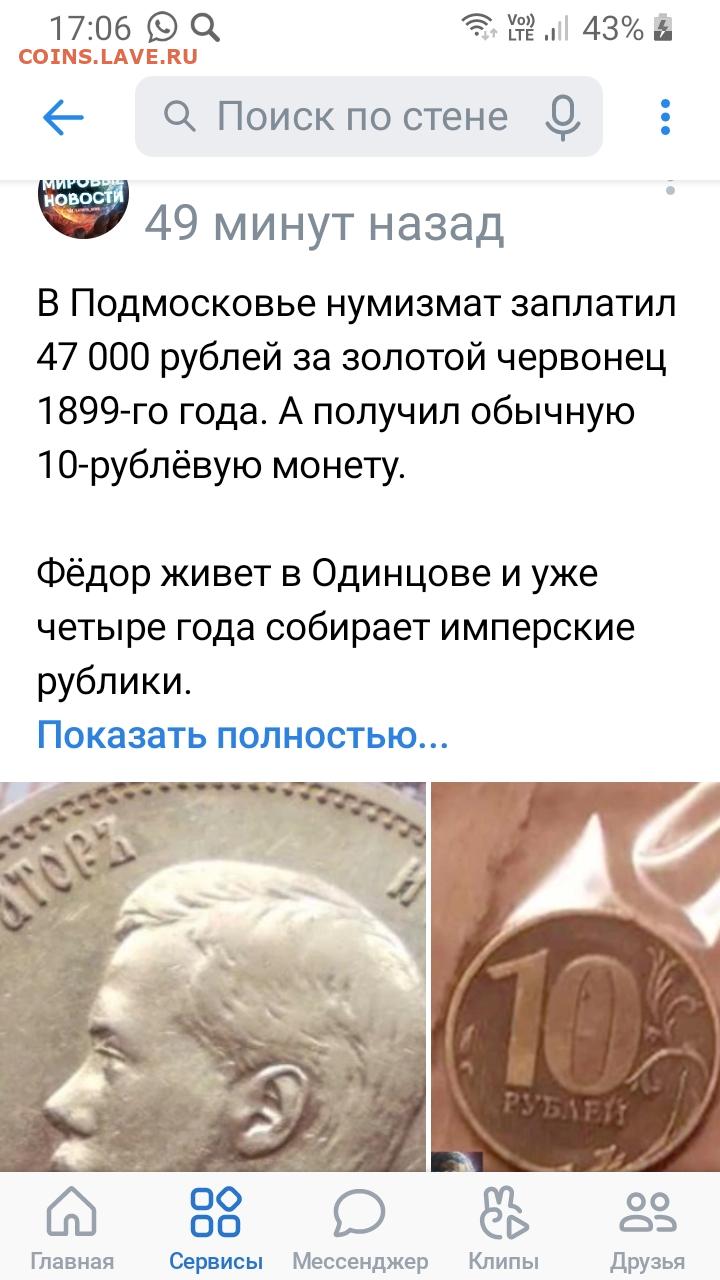Start voice search with the microphone icon

tap(563, 119)
